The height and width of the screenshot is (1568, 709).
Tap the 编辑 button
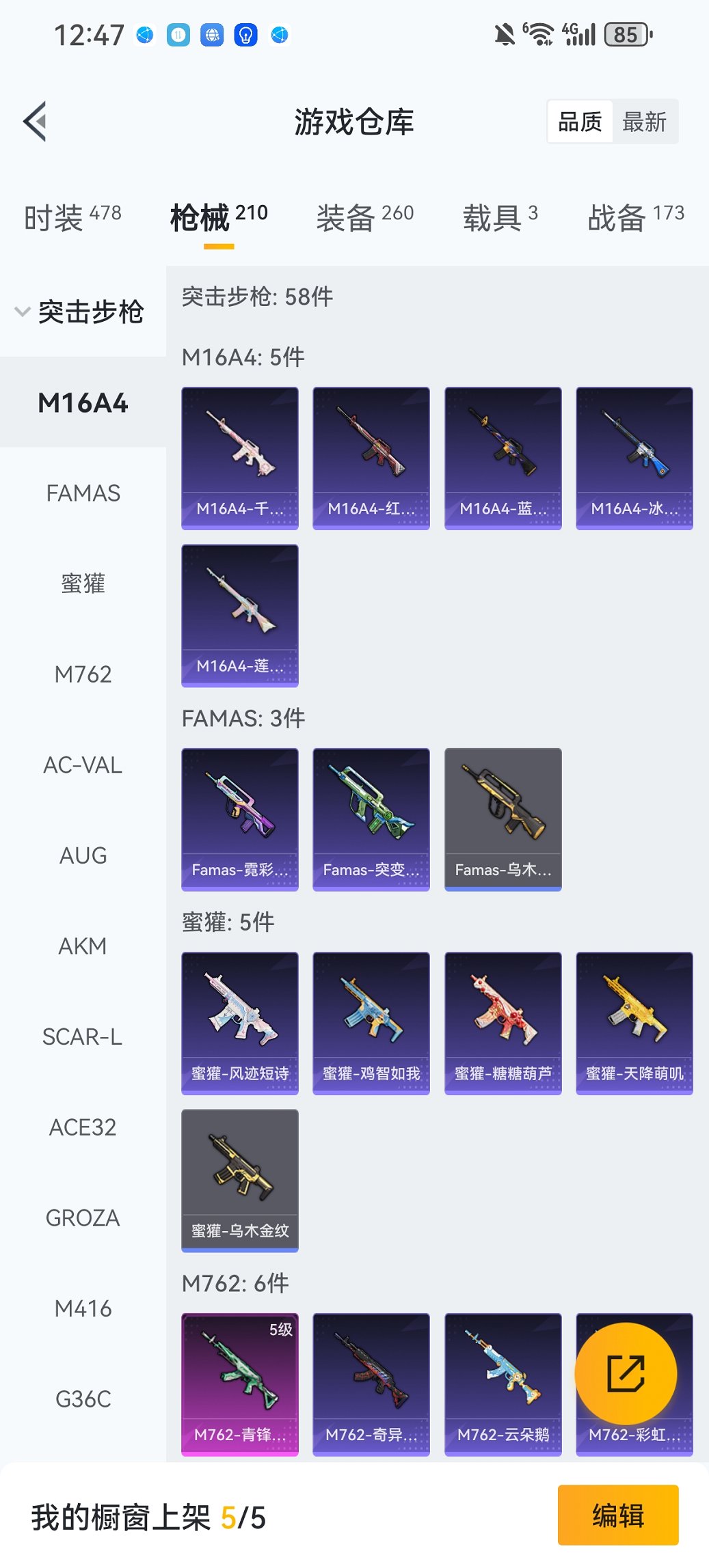(618, 1515)
